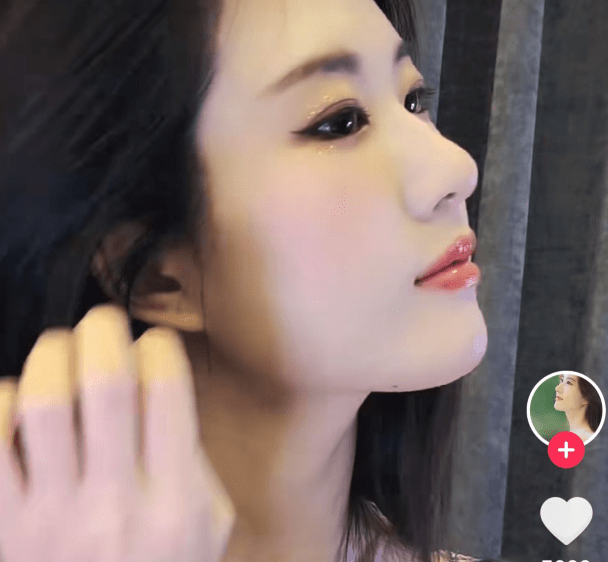This screenshot has width=608, height=562.
Task: Follow the creator with the plus button
Action: click(x=566, y=450)
